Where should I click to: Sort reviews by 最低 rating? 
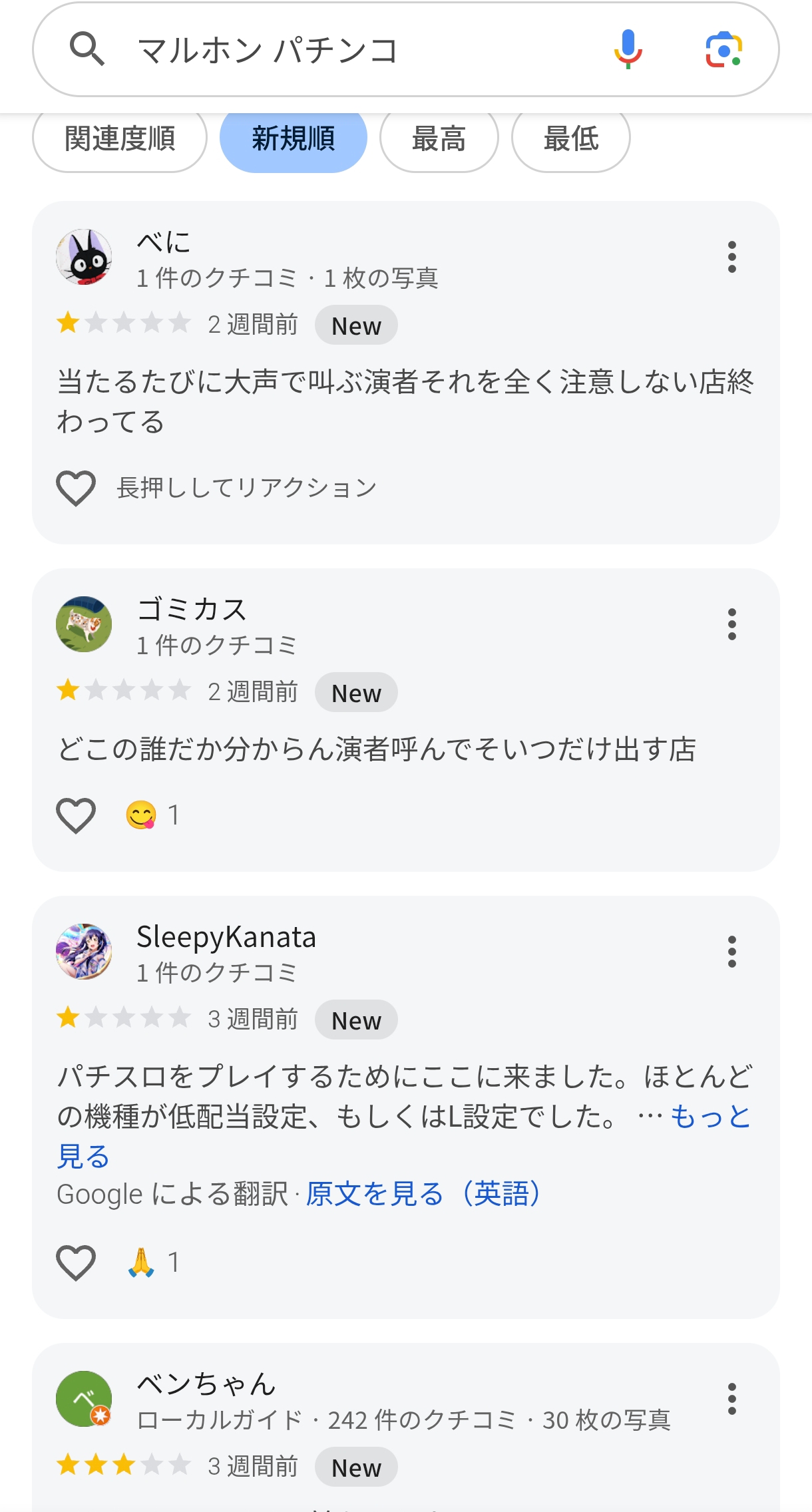click(x=570, y=139)
